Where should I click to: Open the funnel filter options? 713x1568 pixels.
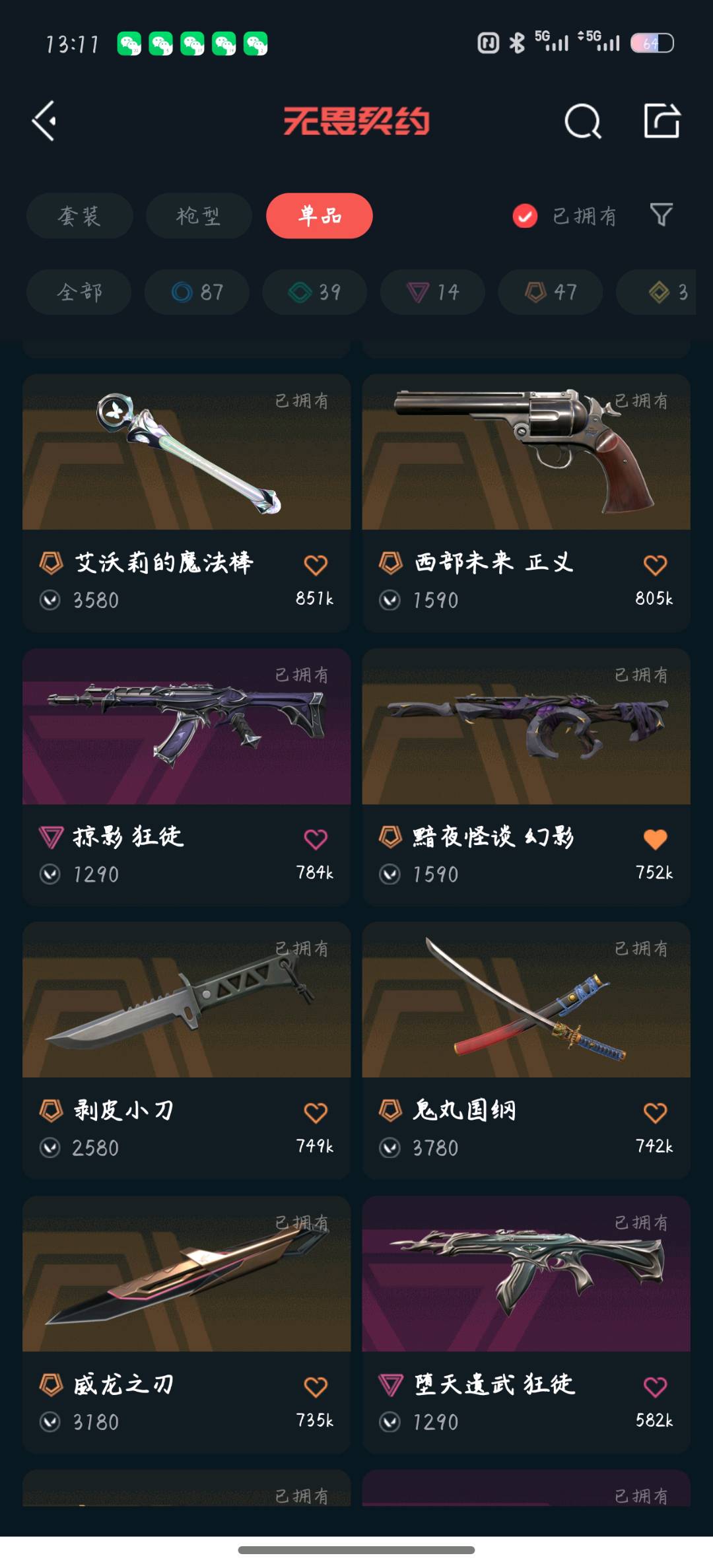(661, 215)
